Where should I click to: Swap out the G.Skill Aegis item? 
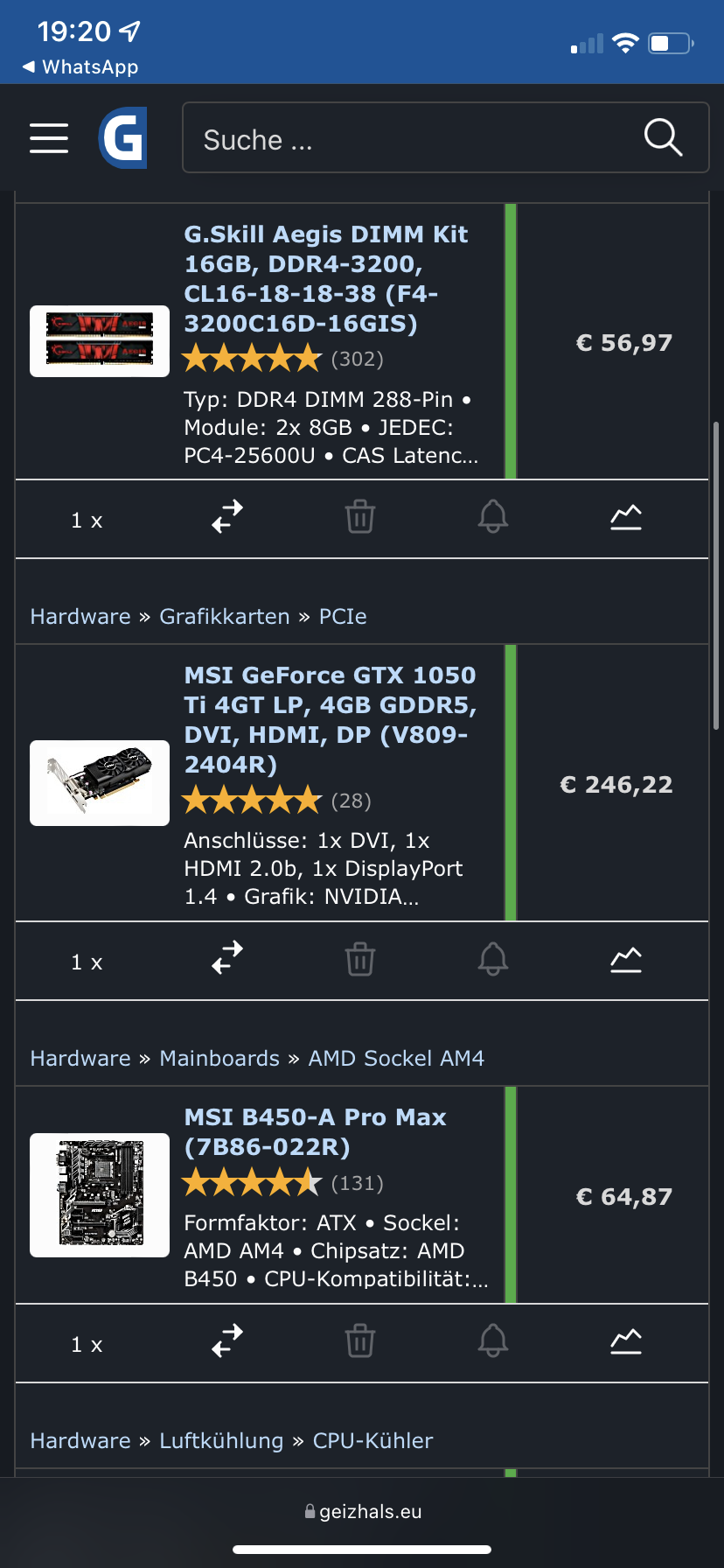click(x=227, y=517)
